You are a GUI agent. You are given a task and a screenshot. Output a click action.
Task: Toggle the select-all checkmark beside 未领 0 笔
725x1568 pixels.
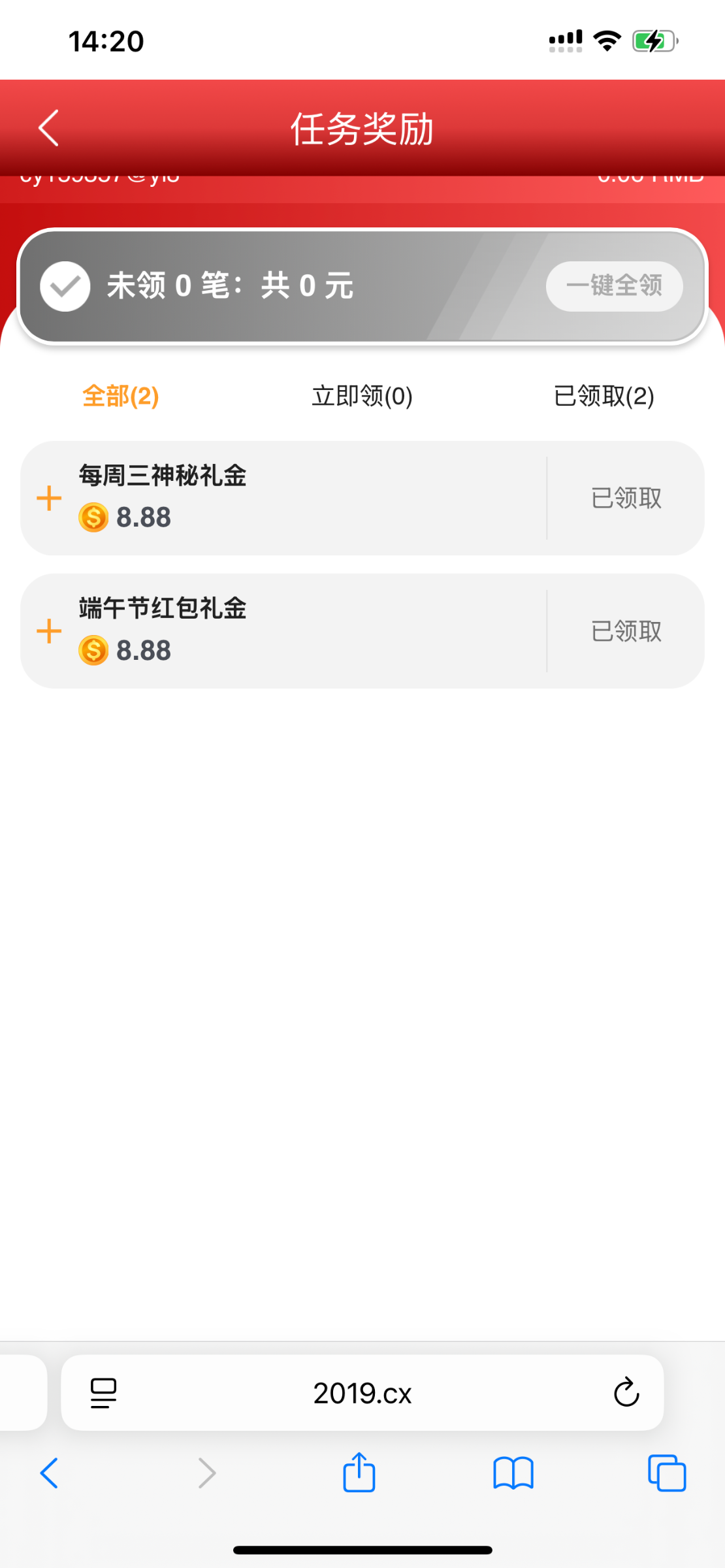pos(65,286)
